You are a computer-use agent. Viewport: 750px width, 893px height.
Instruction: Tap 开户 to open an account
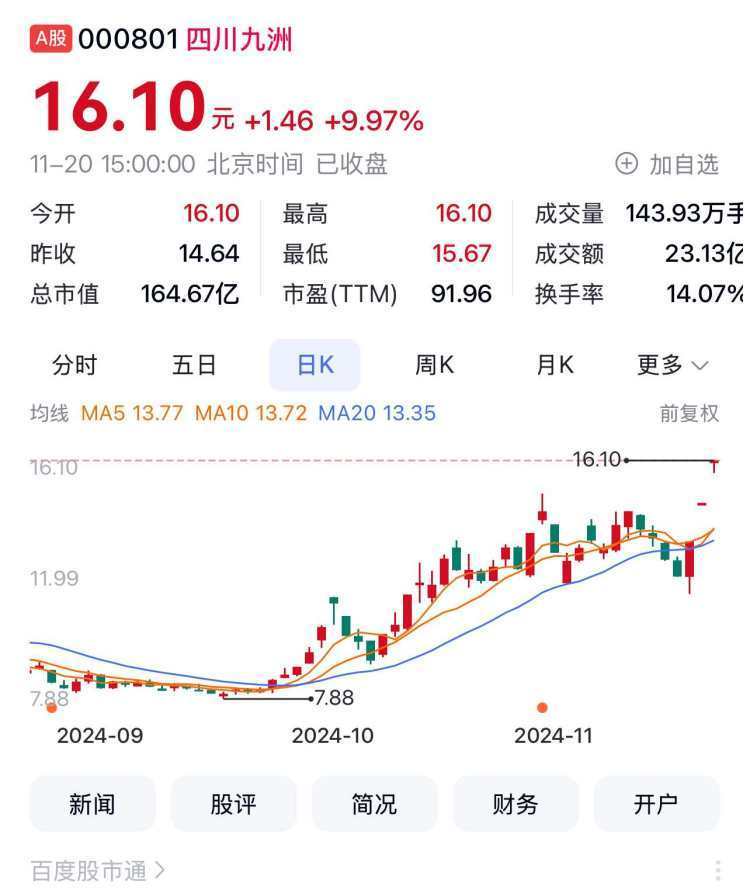pos(656,804)
